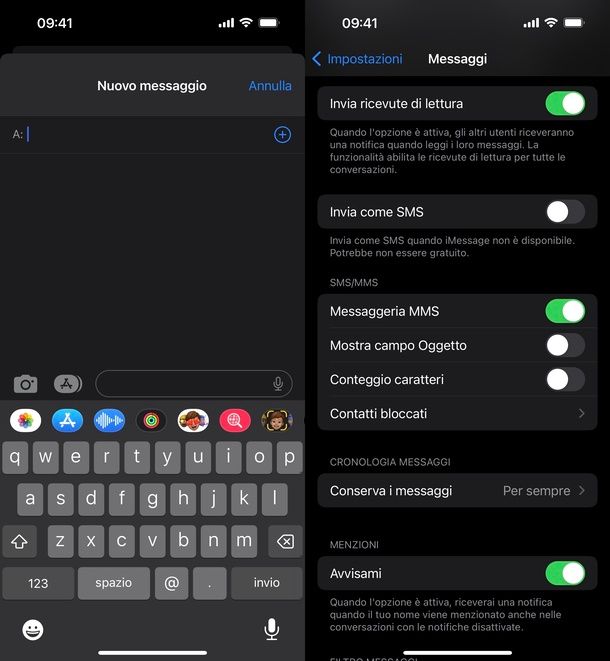Turn off Messaggeria MMS
Image resolution: width=610 pixels, height=661 pixels.
click(565, 311)
